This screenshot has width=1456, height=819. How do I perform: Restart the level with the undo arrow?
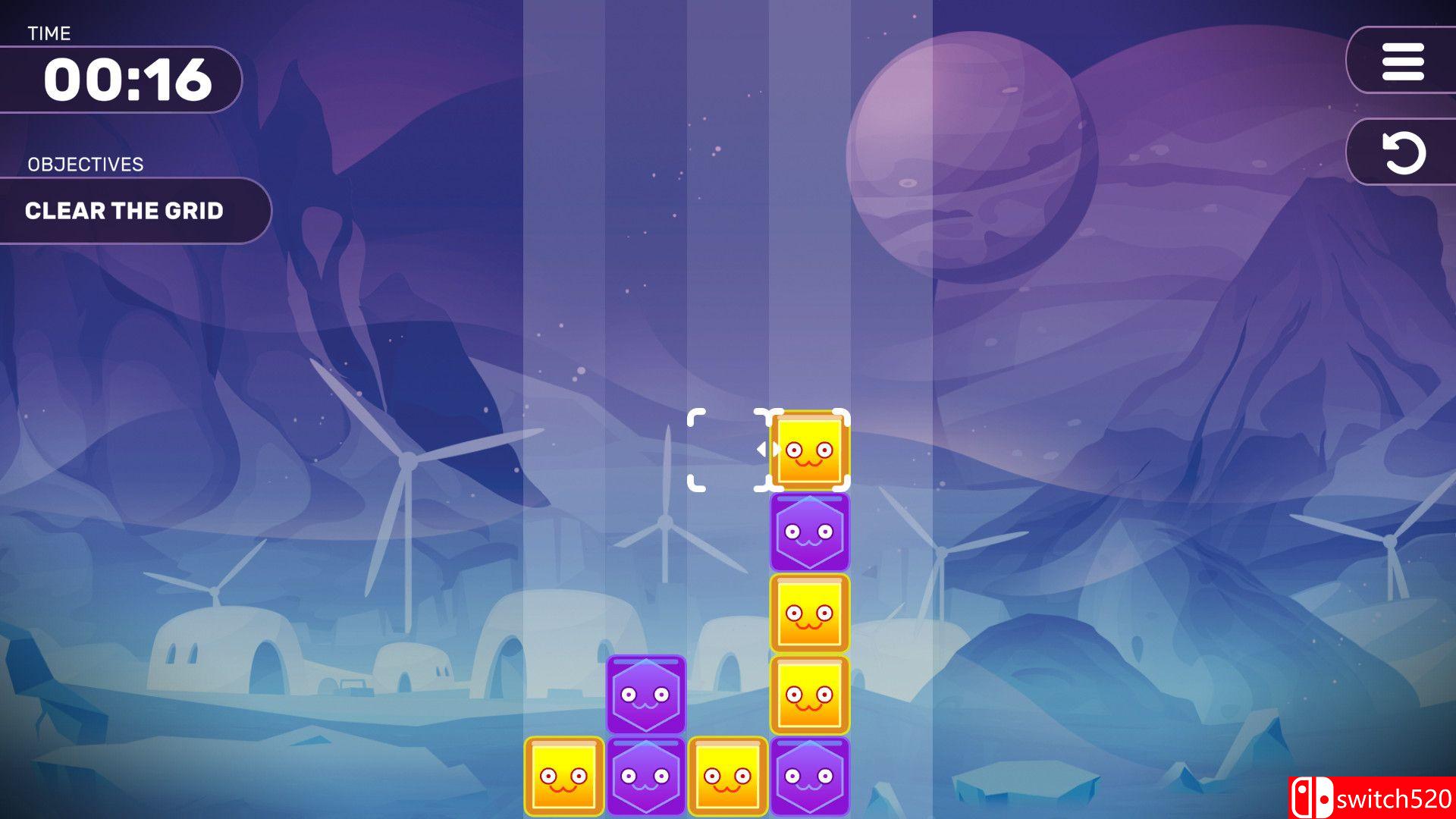coord(1403,152)
